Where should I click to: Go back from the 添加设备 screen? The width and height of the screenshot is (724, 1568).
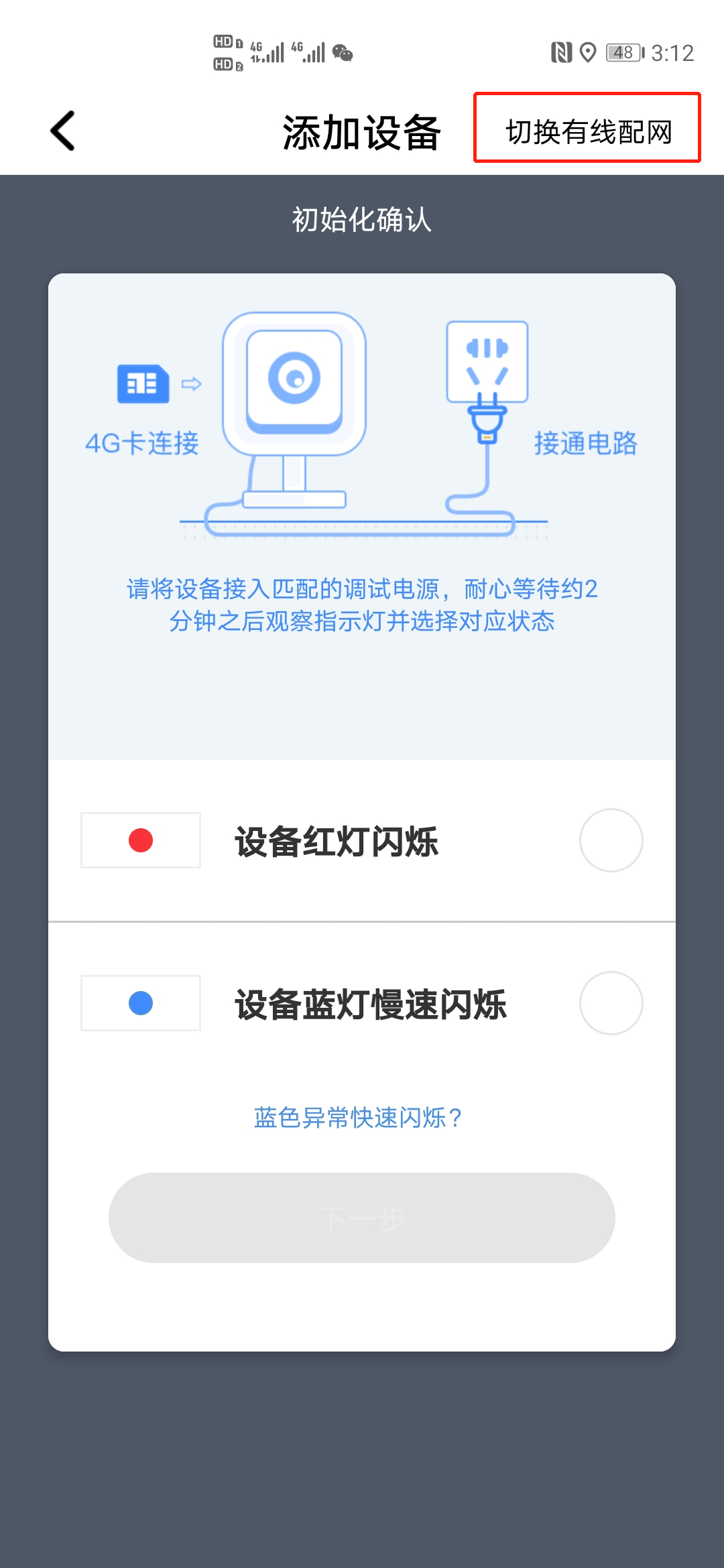click(63, 131)
